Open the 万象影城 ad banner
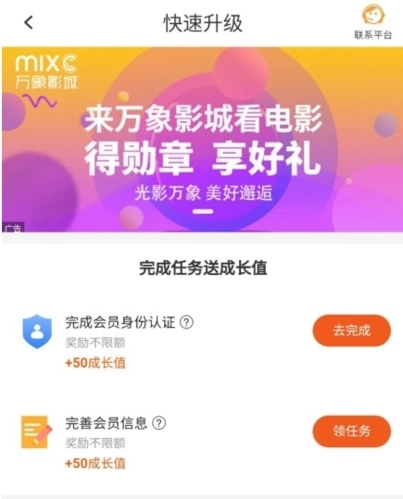This screenshot has height=499, width=403. click(202, 139)
